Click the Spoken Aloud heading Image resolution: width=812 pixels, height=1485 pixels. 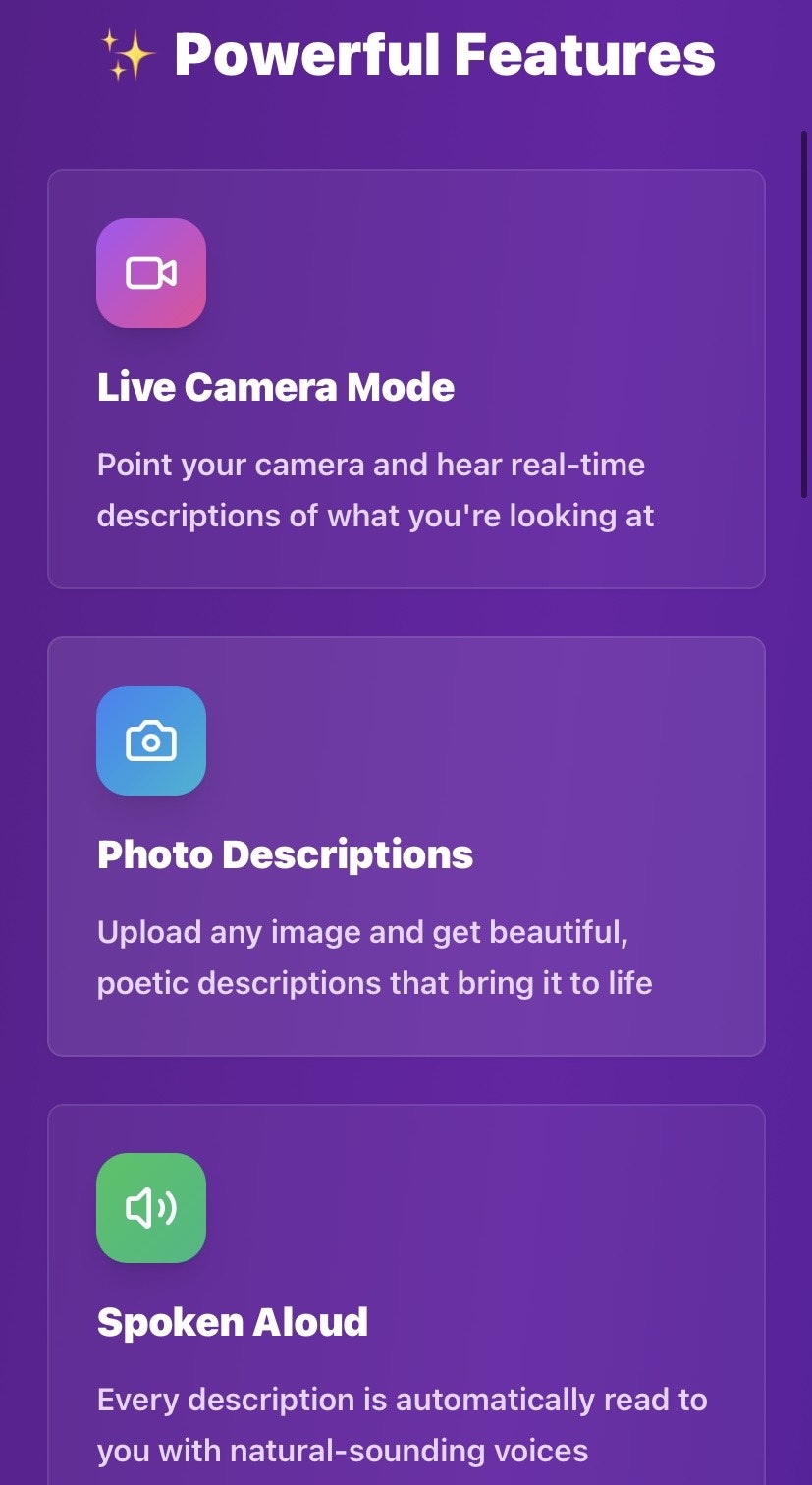(x=232, y=1321)
